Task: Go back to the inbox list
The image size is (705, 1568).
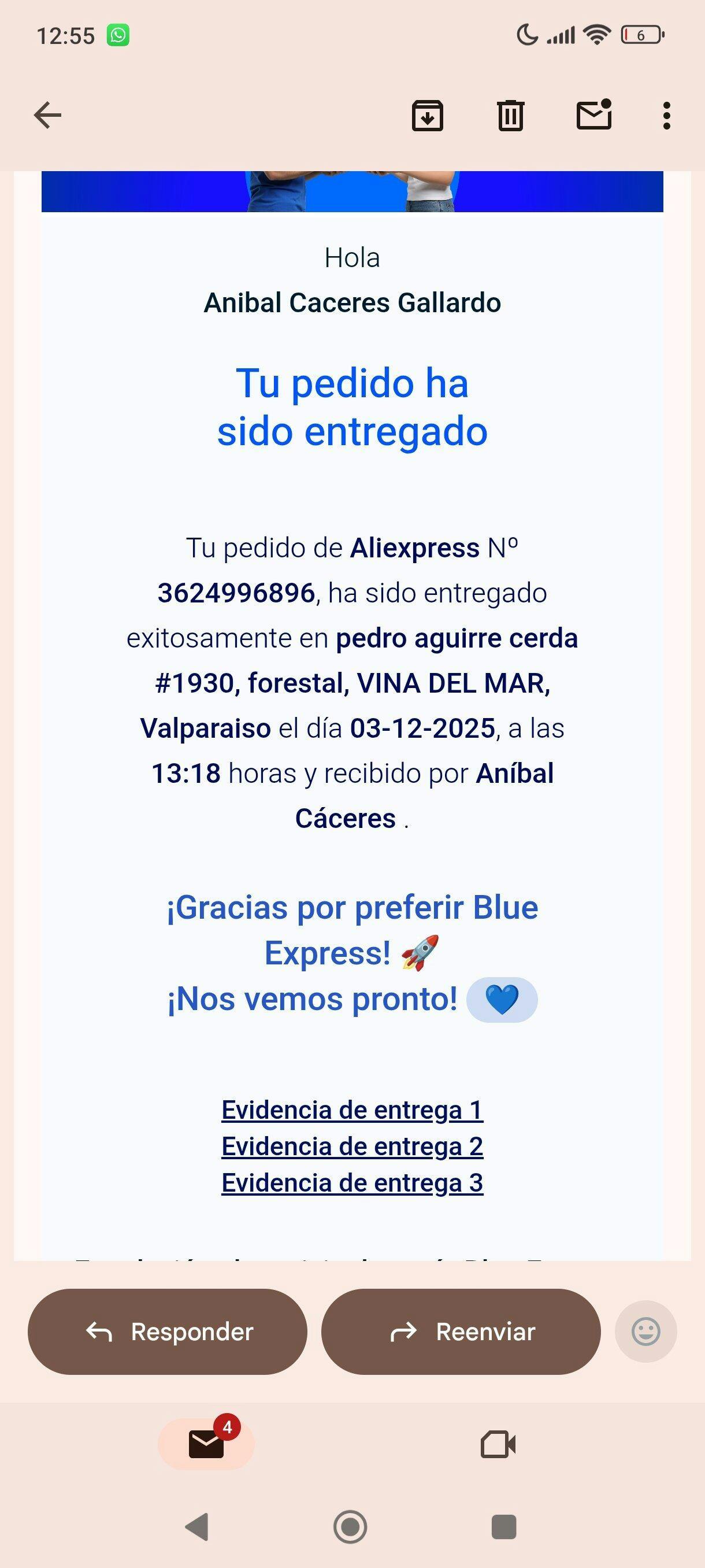Action: tap(47, 115)
